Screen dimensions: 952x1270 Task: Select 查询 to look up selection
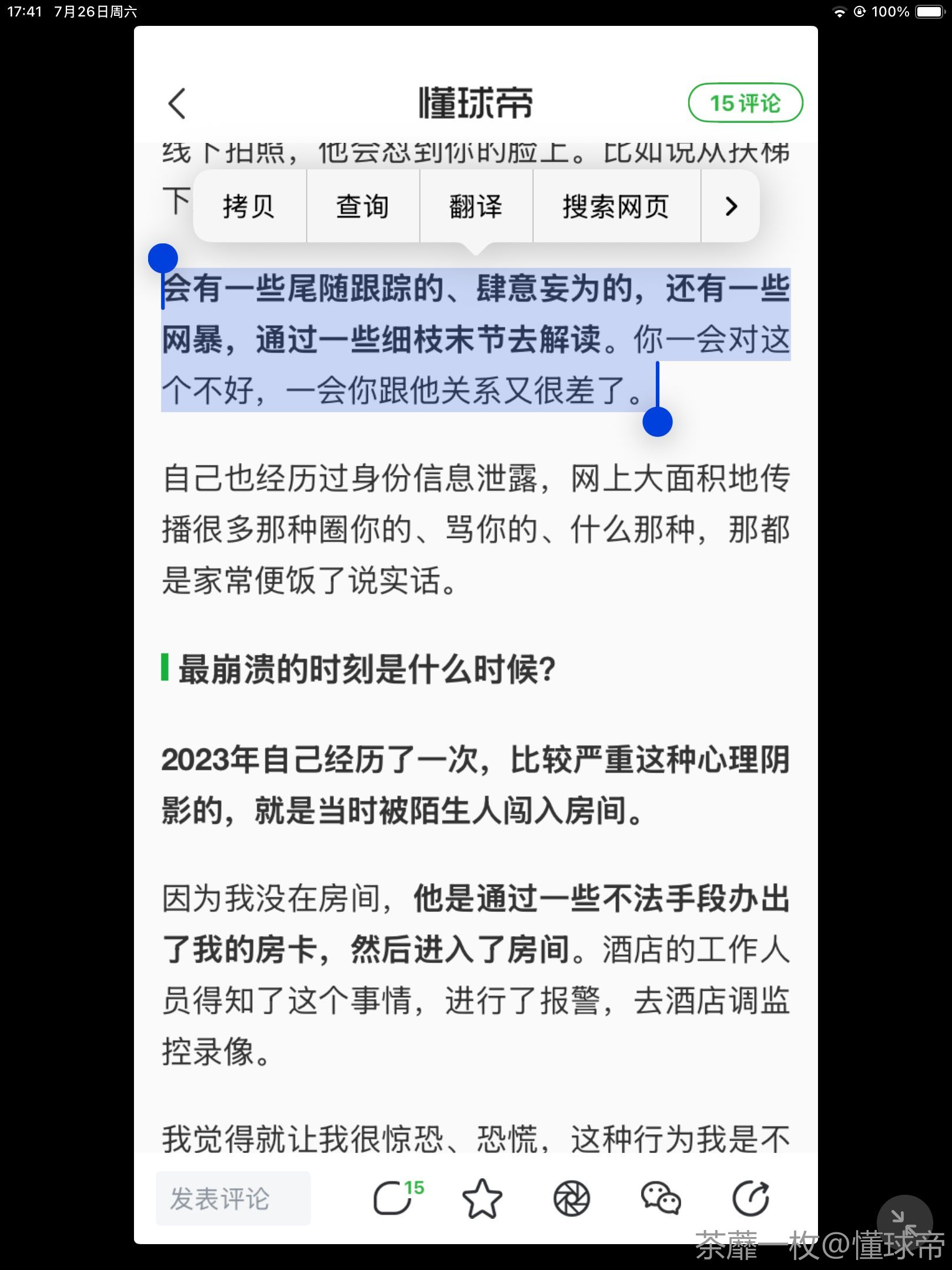pos(363,206)
